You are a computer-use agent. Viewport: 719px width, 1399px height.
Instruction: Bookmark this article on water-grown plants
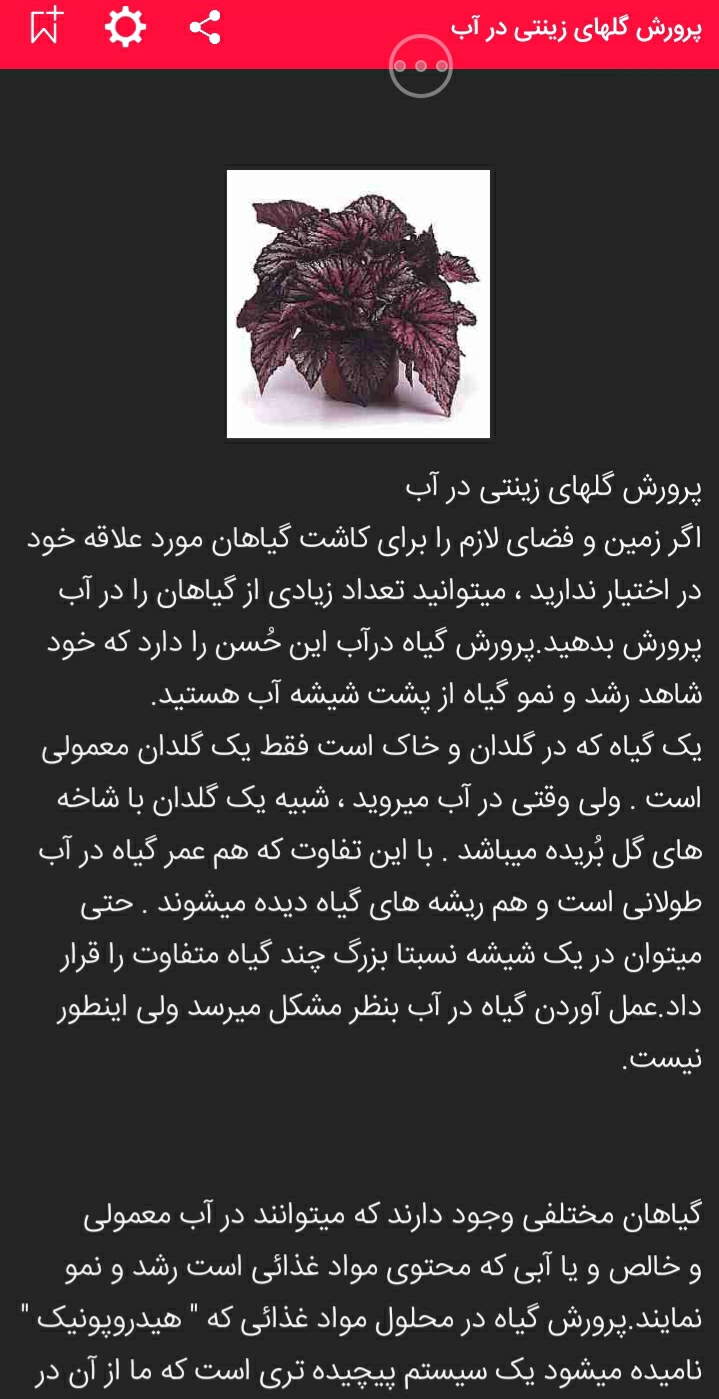coord(45,27)
